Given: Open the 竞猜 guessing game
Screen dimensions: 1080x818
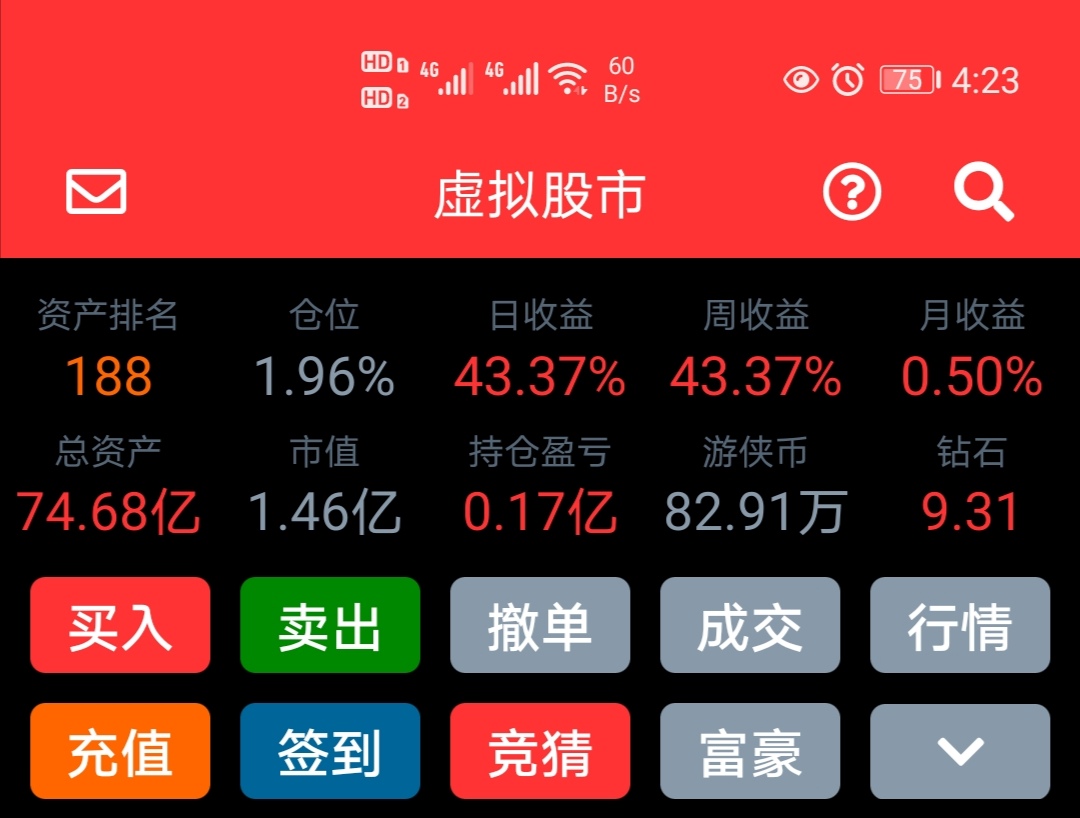Looking at the screenshot, I should point(540,751).
